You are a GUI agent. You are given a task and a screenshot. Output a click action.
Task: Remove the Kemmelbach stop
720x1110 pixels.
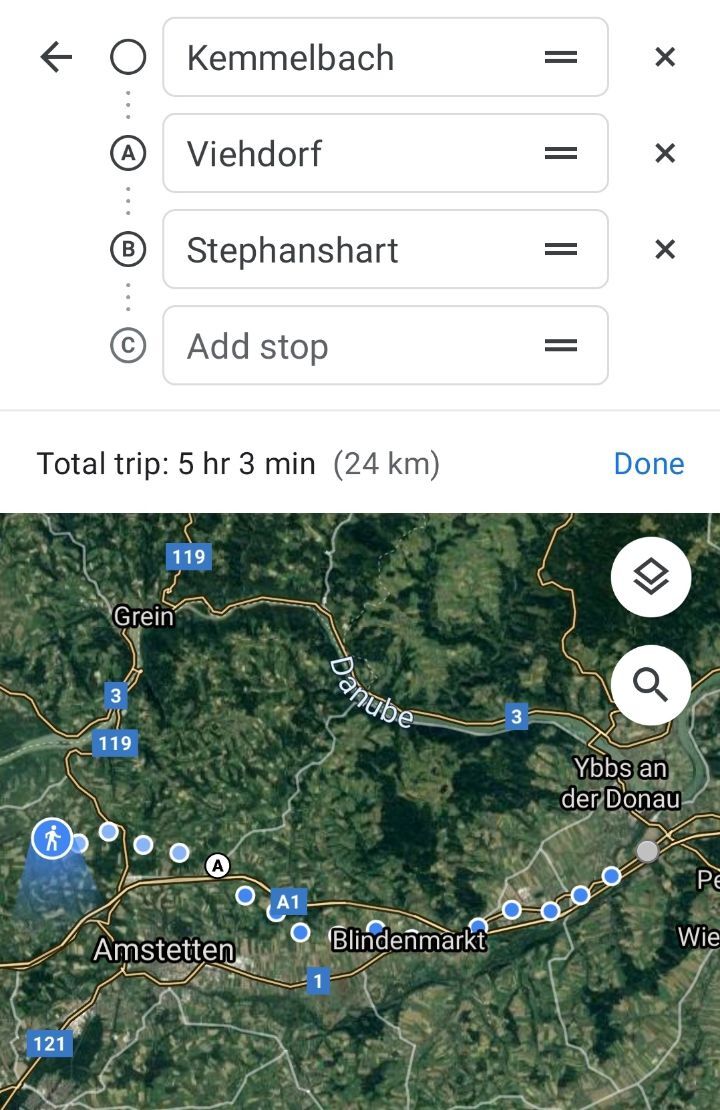pos(665,58)
